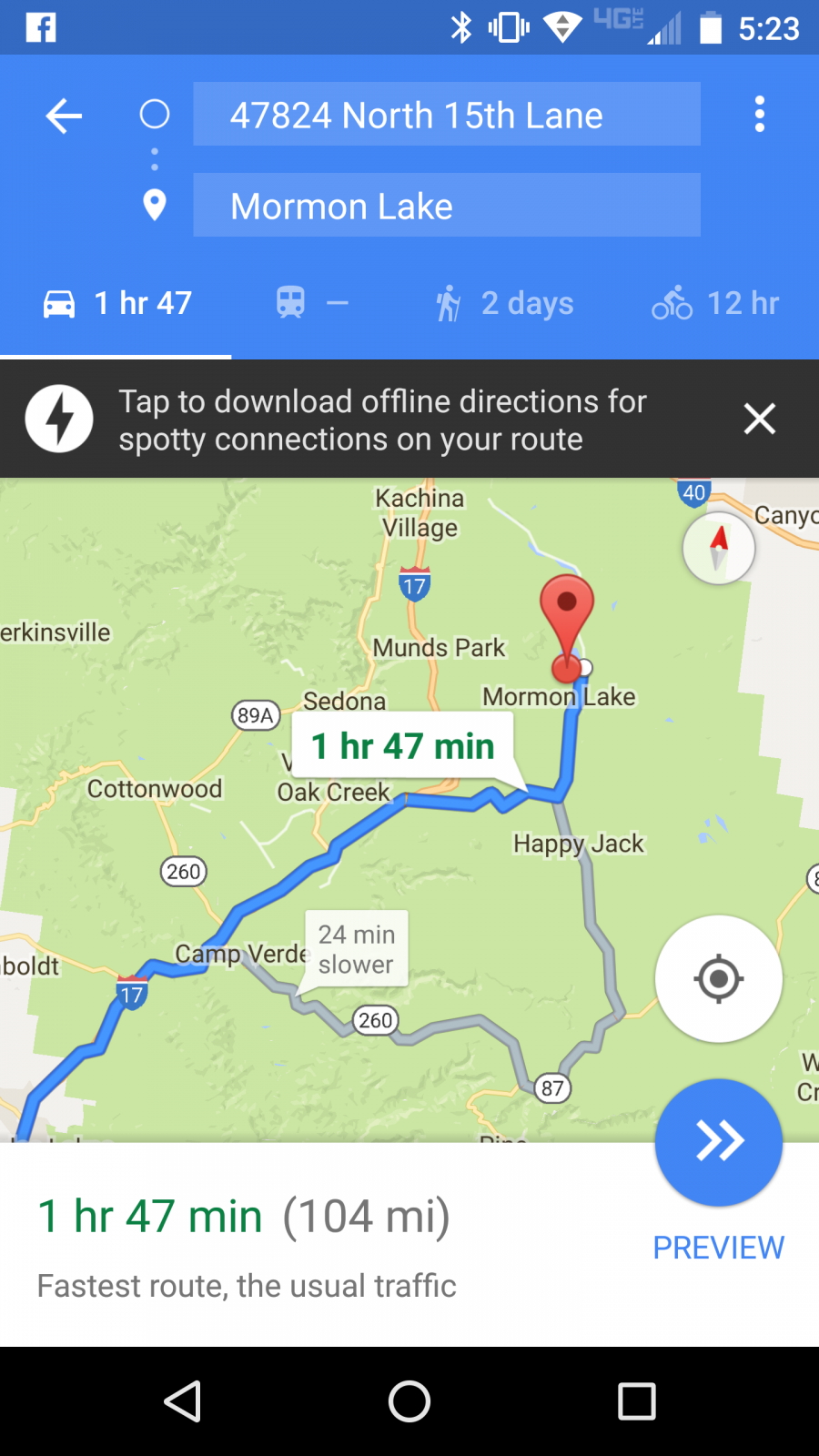Dismiss the offline directions banner
This screenshot has width=819, height=1456.
(x=759, y=419)
